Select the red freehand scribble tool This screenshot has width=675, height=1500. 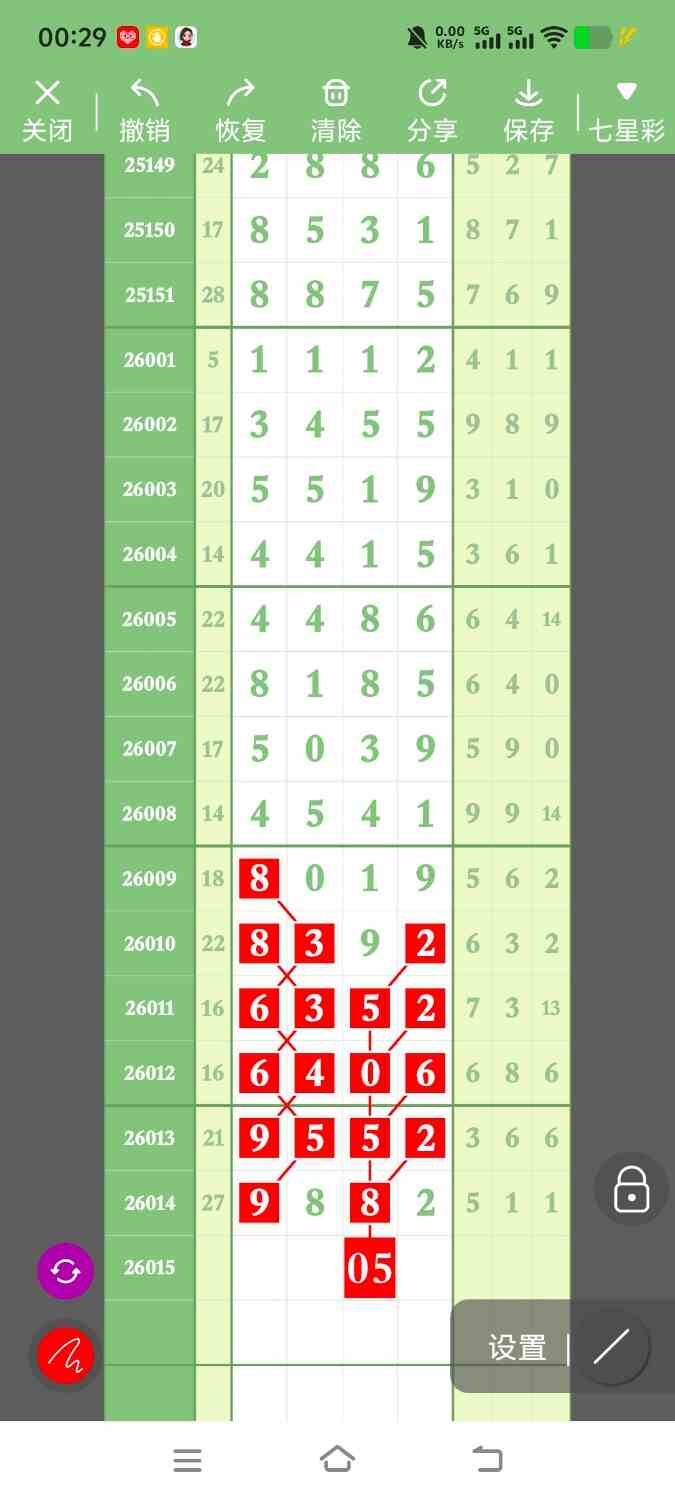[66, 1356]
